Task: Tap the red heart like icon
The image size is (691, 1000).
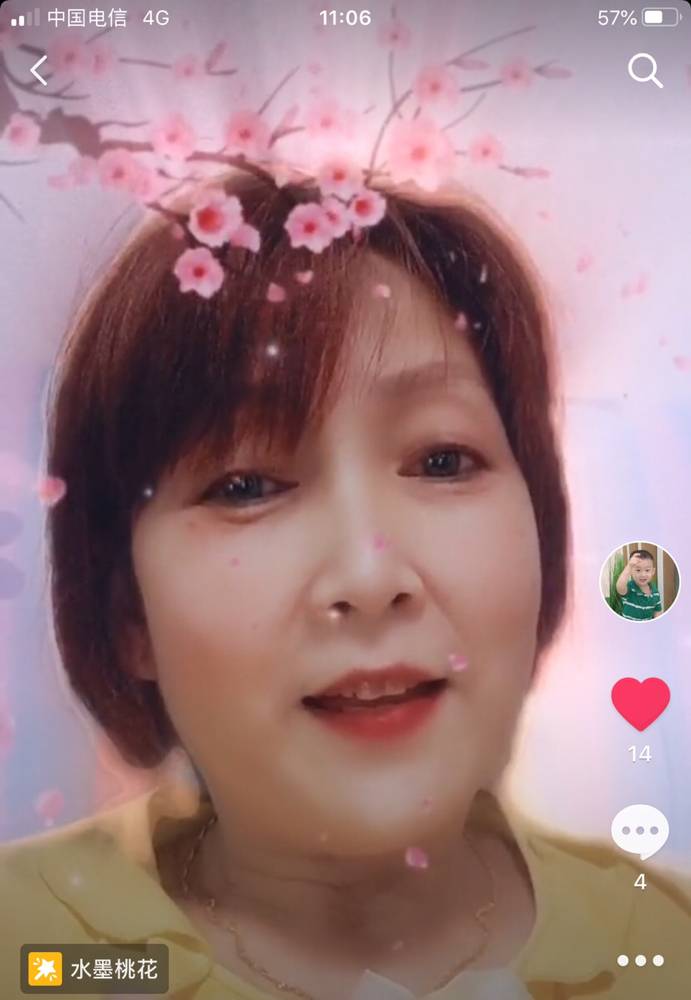Action: pos(640,703)
